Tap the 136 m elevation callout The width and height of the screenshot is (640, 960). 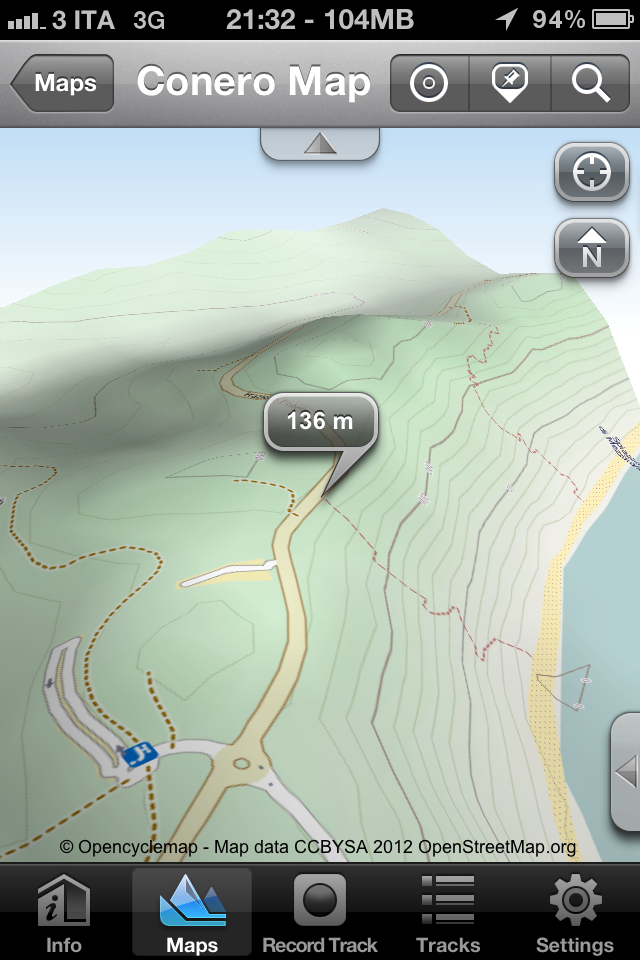coord(320,421)
